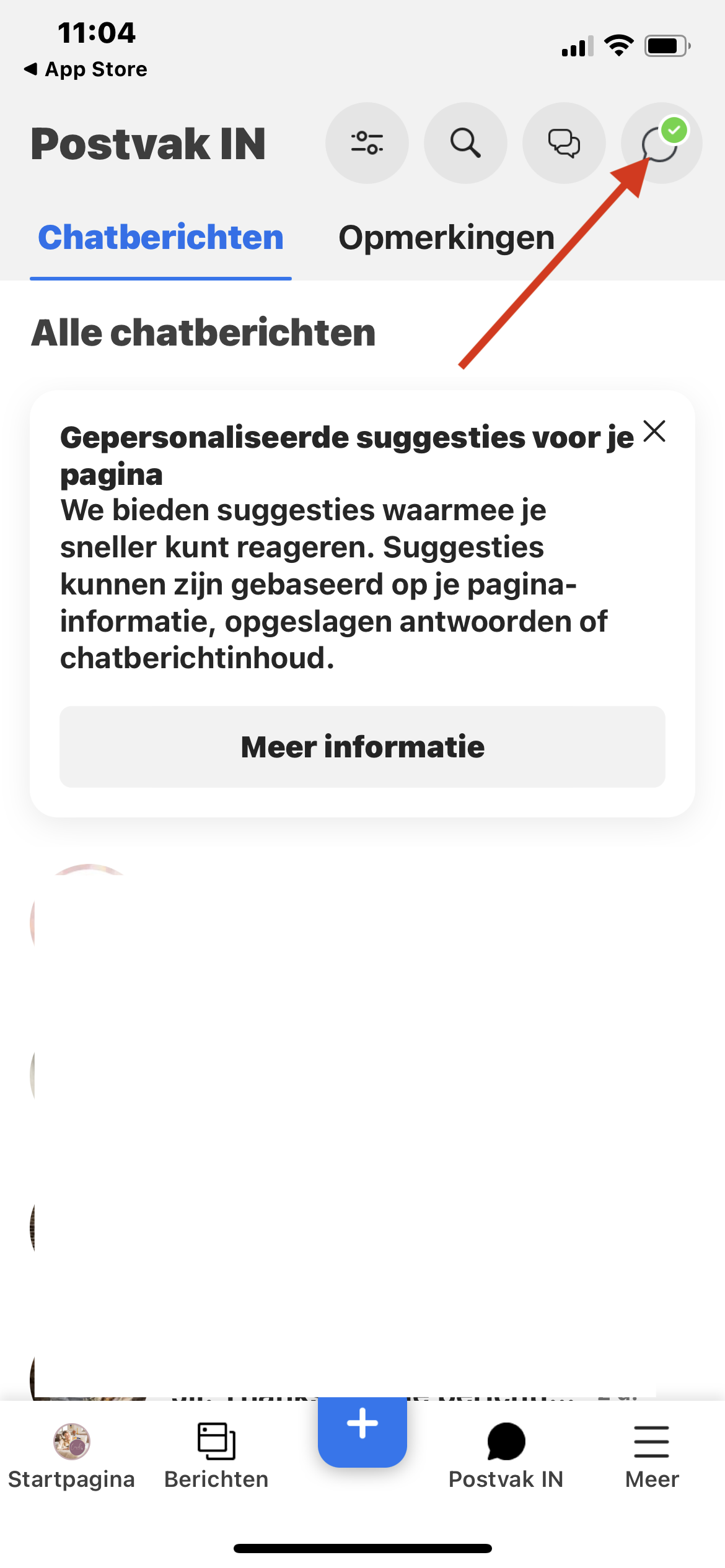Tap the double chat bubbles icon
This screenshot has width=725, height=1568.
(x=564, y=143)
